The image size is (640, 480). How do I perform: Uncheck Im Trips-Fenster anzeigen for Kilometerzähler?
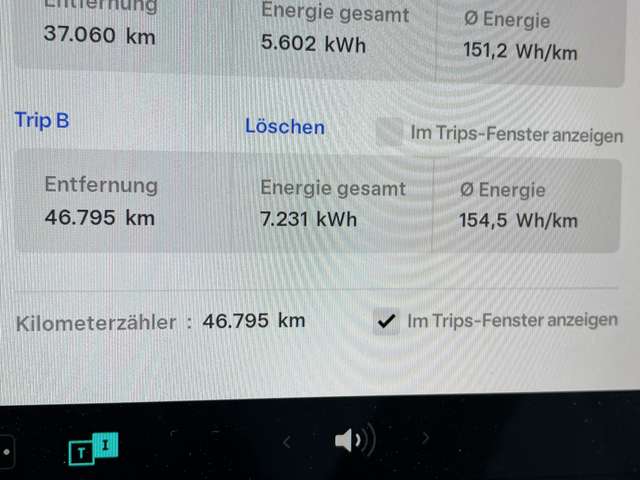click(x=384, y=321)
